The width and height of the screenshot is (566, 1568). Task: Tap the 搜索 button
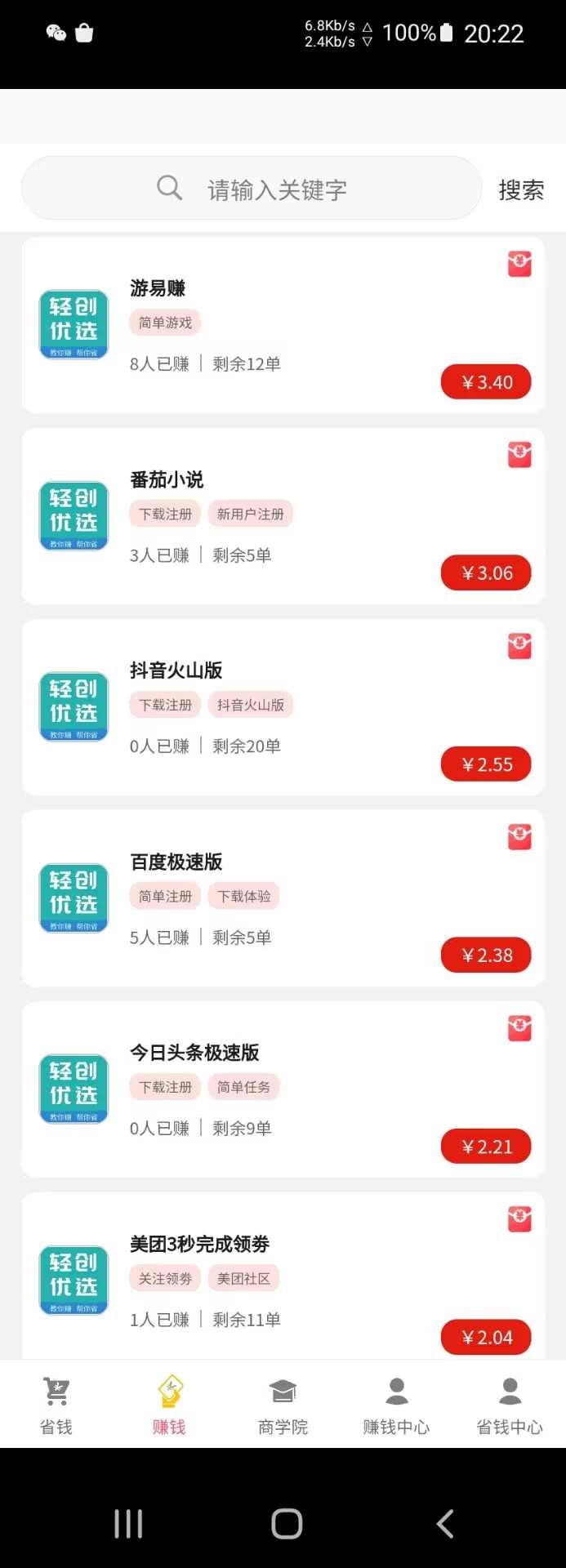pyautogui.click(x=521, y=190)
